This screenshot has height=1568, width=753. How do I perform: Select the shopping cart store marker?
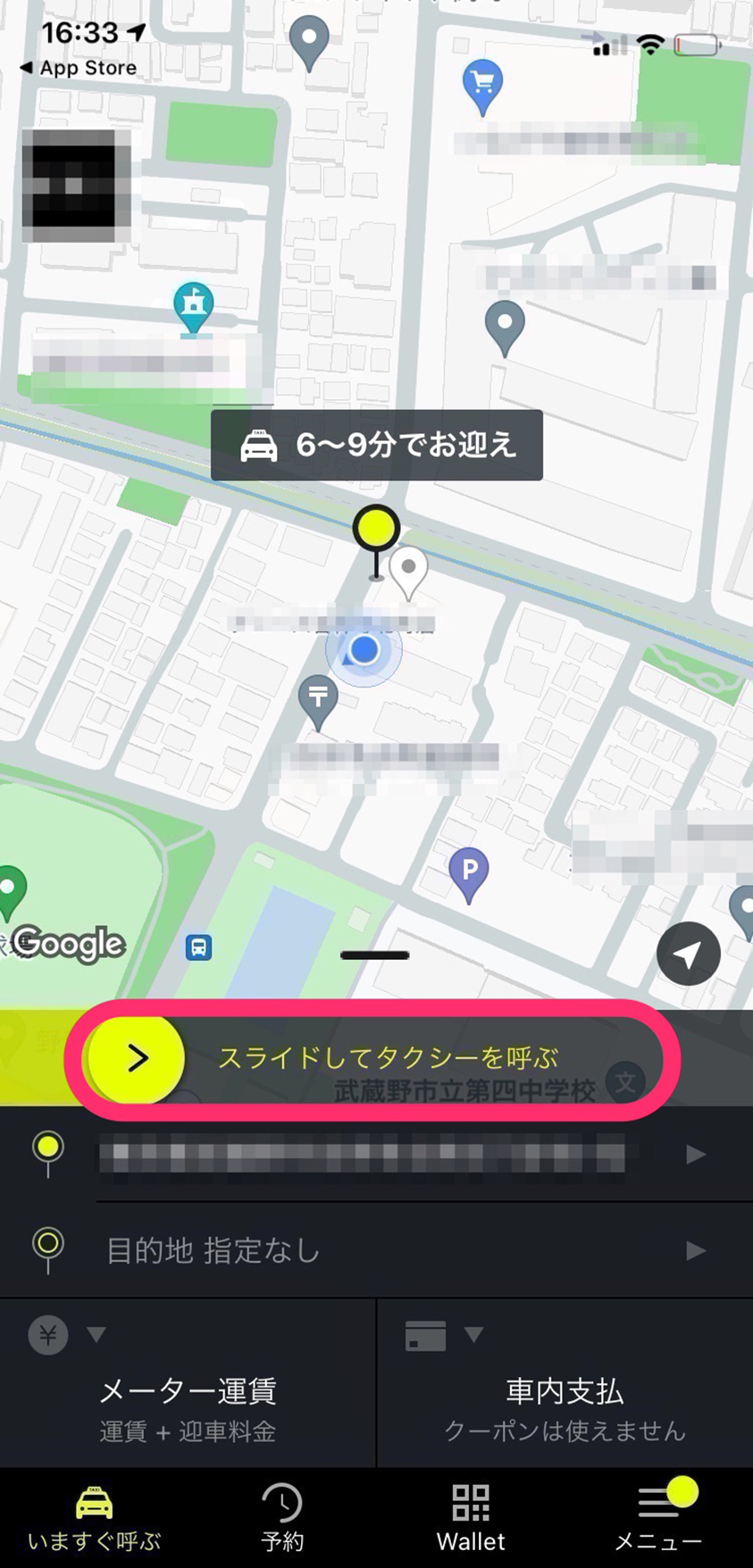(x=482, y=84)
